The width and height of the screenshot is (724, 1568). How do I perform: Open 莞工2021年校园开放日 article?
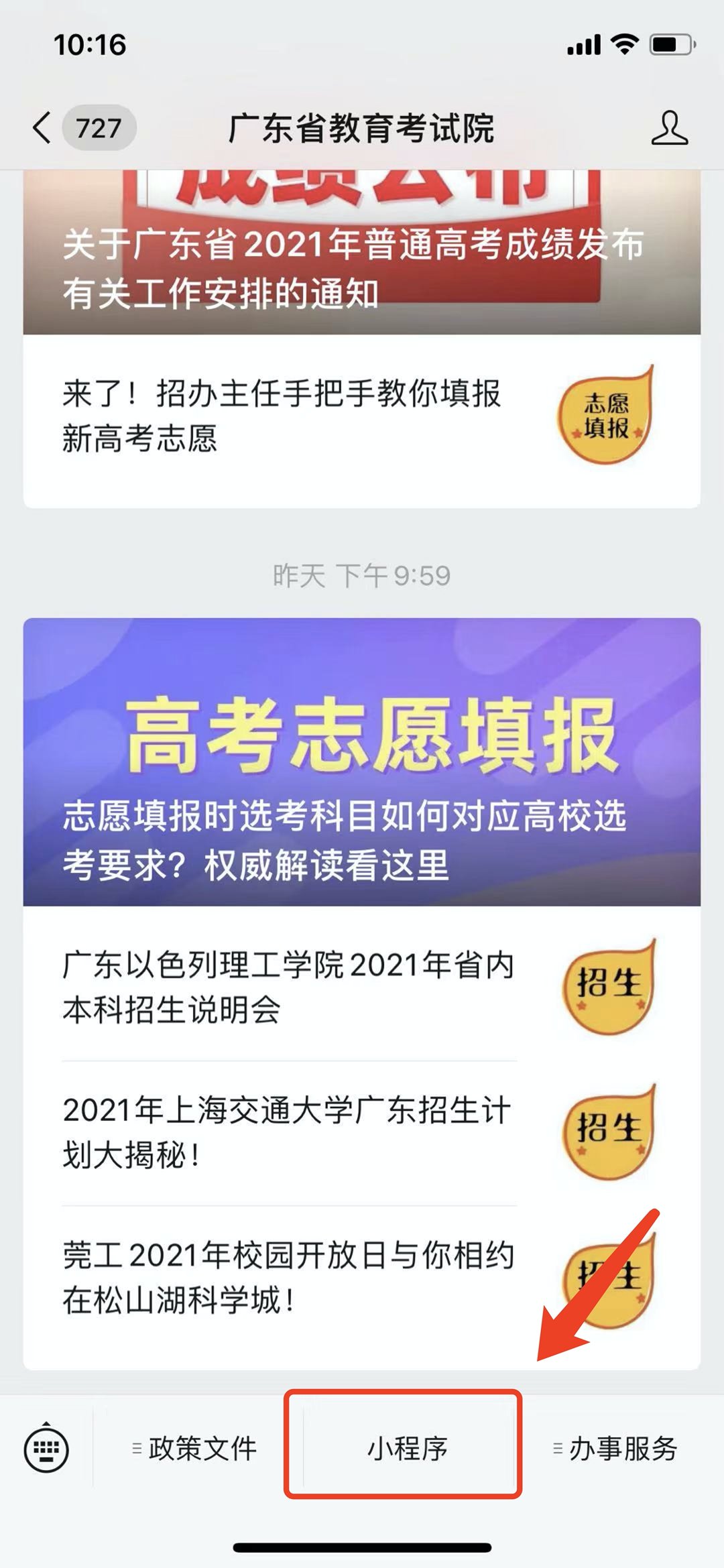tap(288, 1277)
